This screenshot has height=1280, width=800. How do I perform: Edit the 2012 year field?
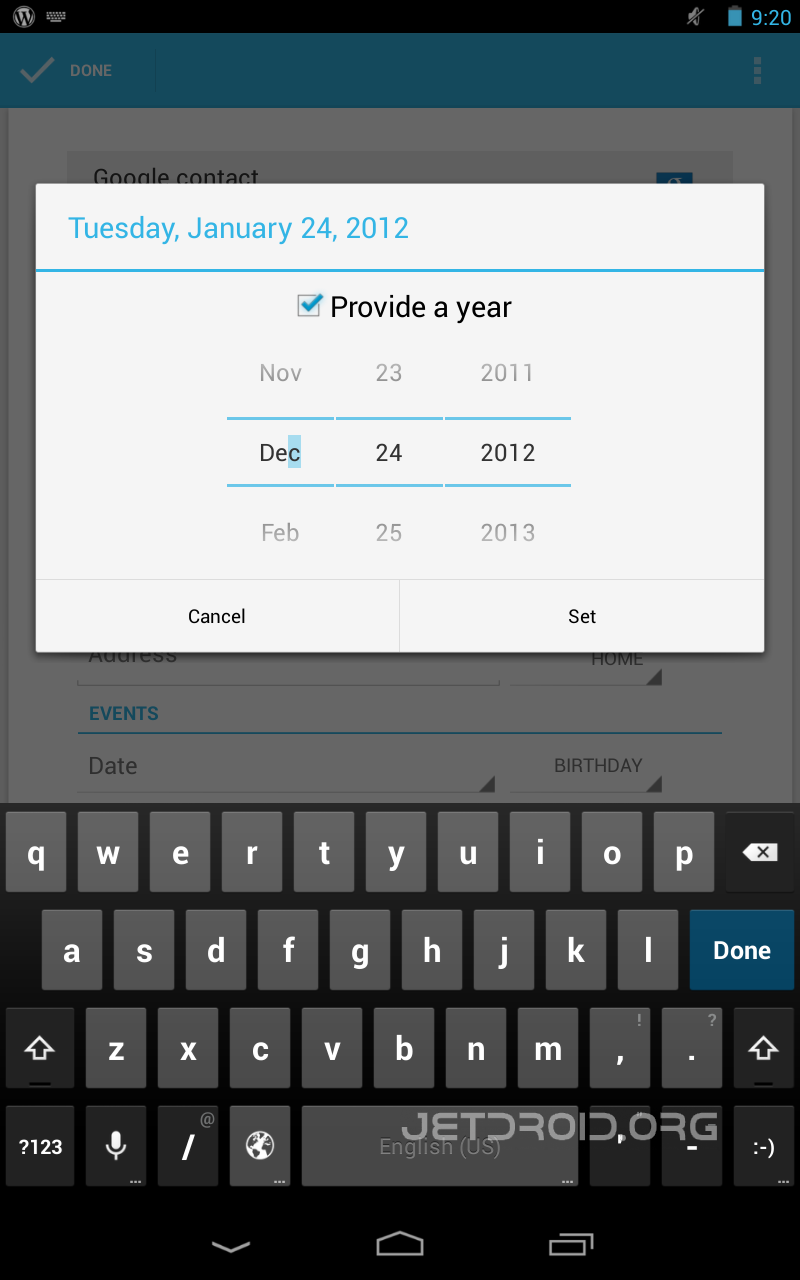[x=507, y=453]
